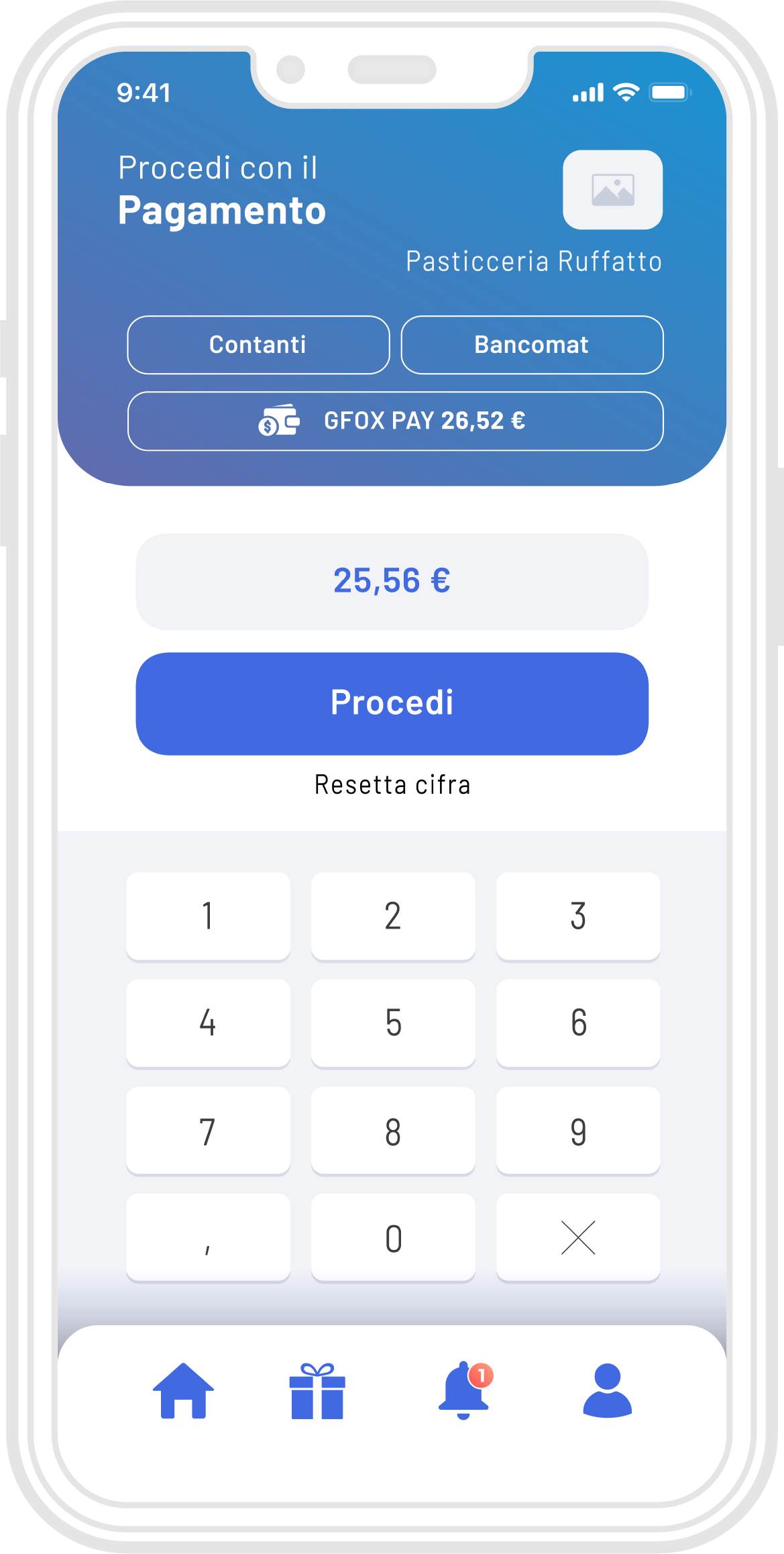Enter digit 9 on the keypad
Image resolution: width=784 pixels, height=1554 pixels.
[x=578, y=1131]
